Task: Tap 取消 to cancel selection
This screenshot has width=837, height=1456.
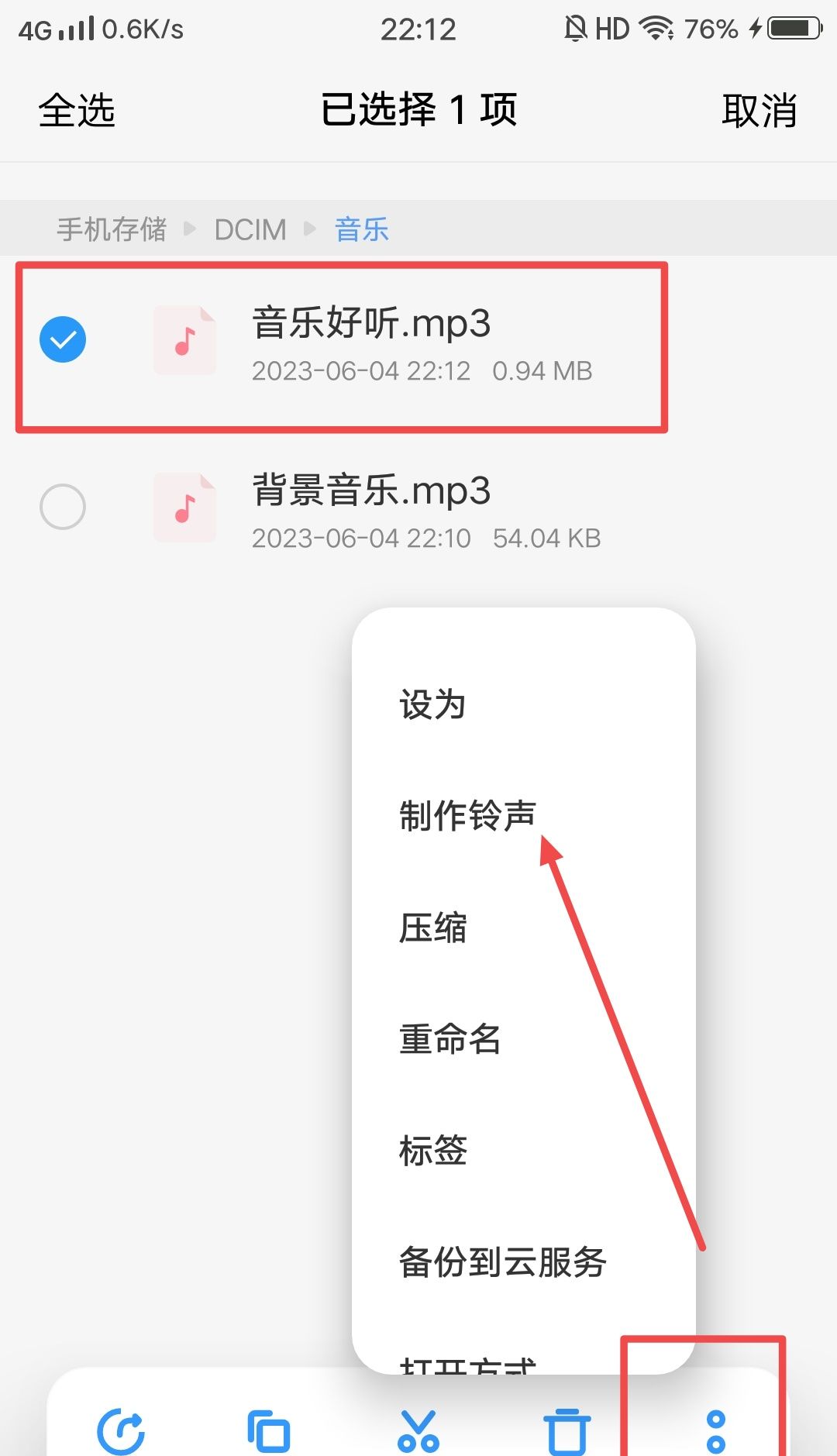Action: coord(759,110)
